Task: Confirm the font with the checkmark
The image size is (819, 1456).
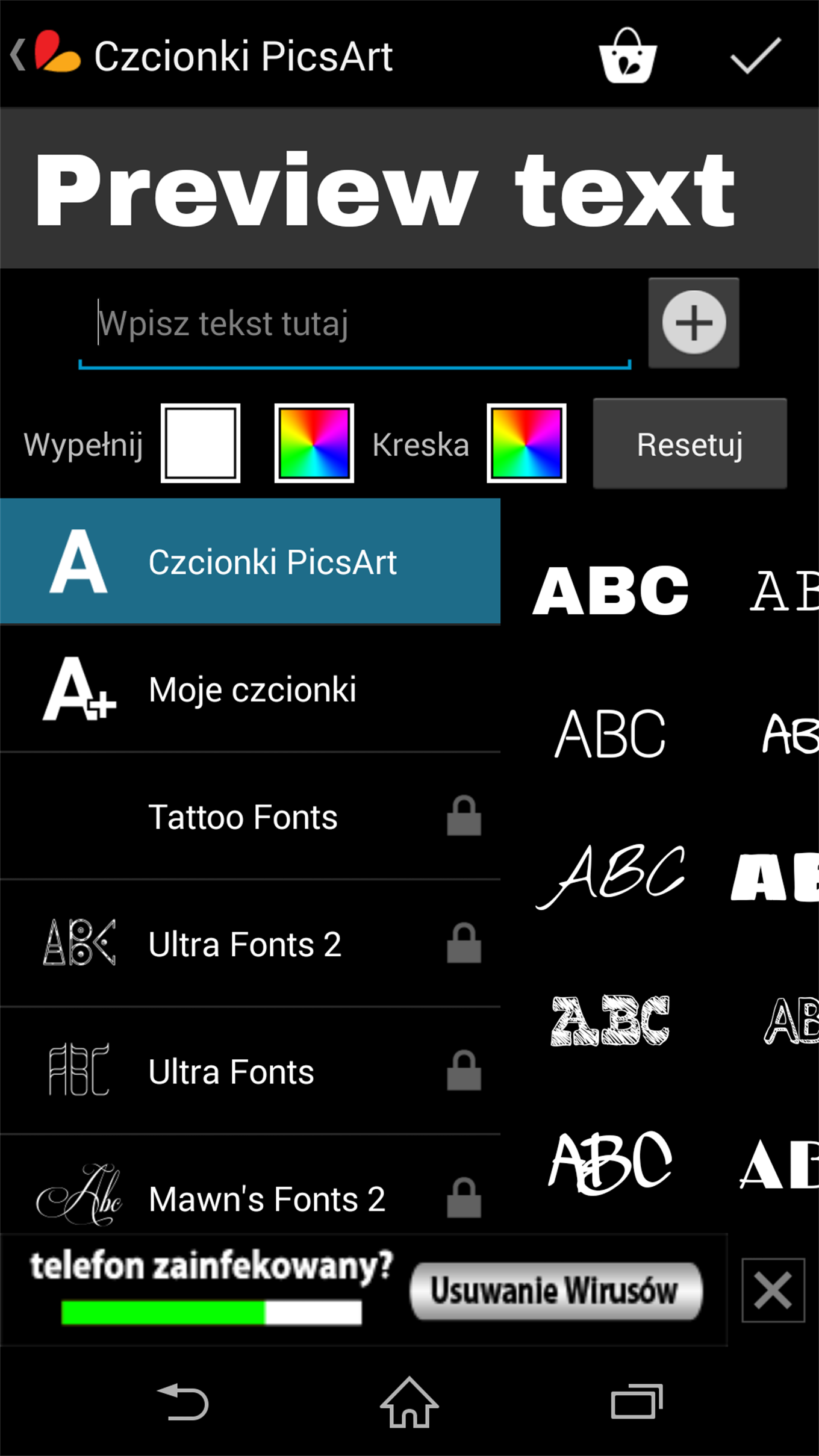Action: click(755, 55)
